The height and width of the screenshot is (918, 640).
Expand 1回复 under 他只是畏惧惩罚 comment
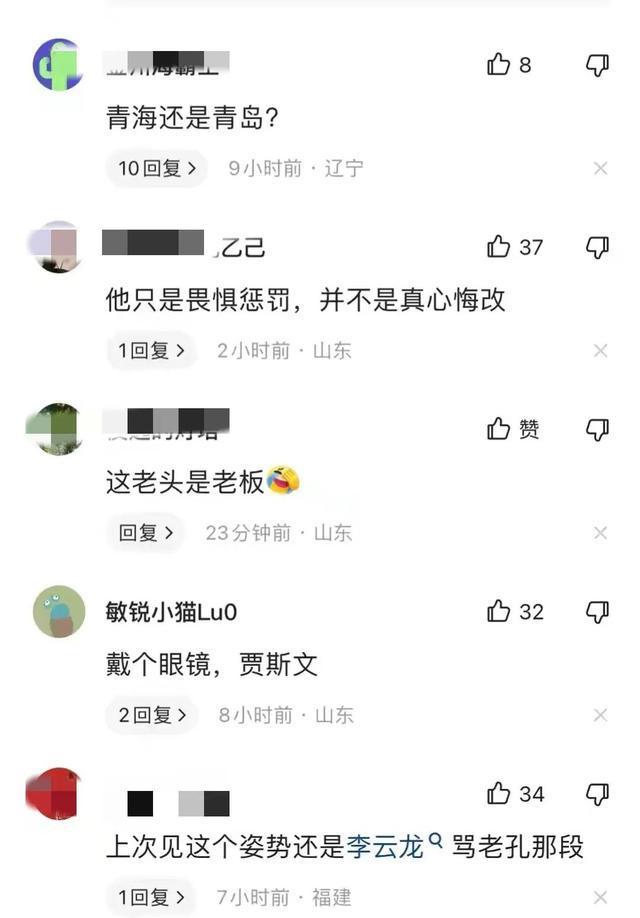(x=152, y=351)
